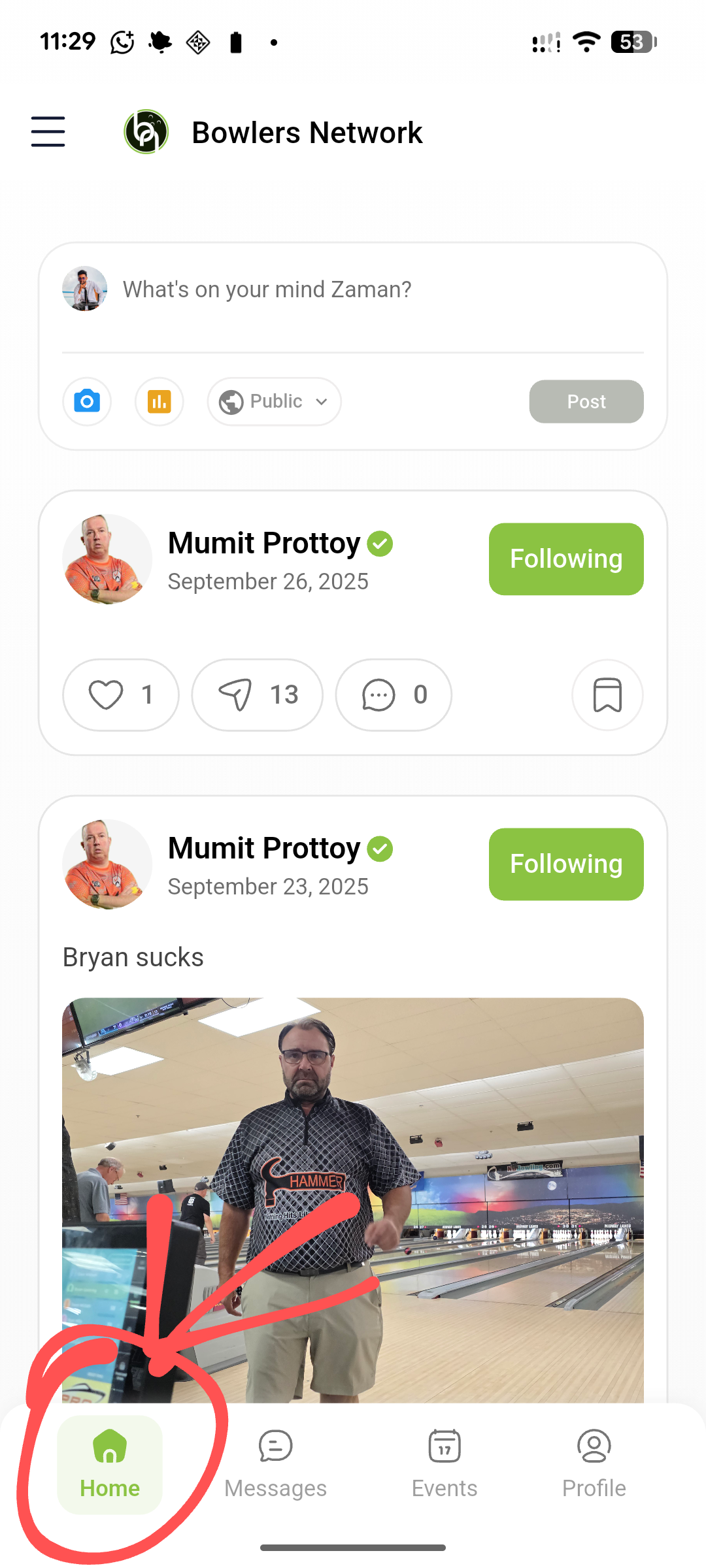Open the Events tab

coord(445,1465)
